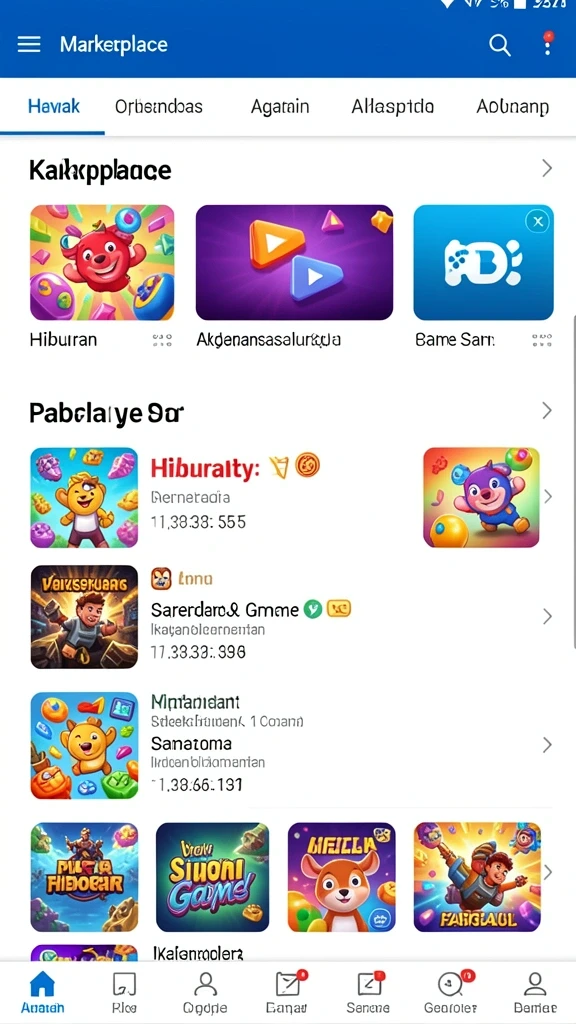Open the hamburger drawer menu
The image size is (576, 1024).
[x=29, y=44]
